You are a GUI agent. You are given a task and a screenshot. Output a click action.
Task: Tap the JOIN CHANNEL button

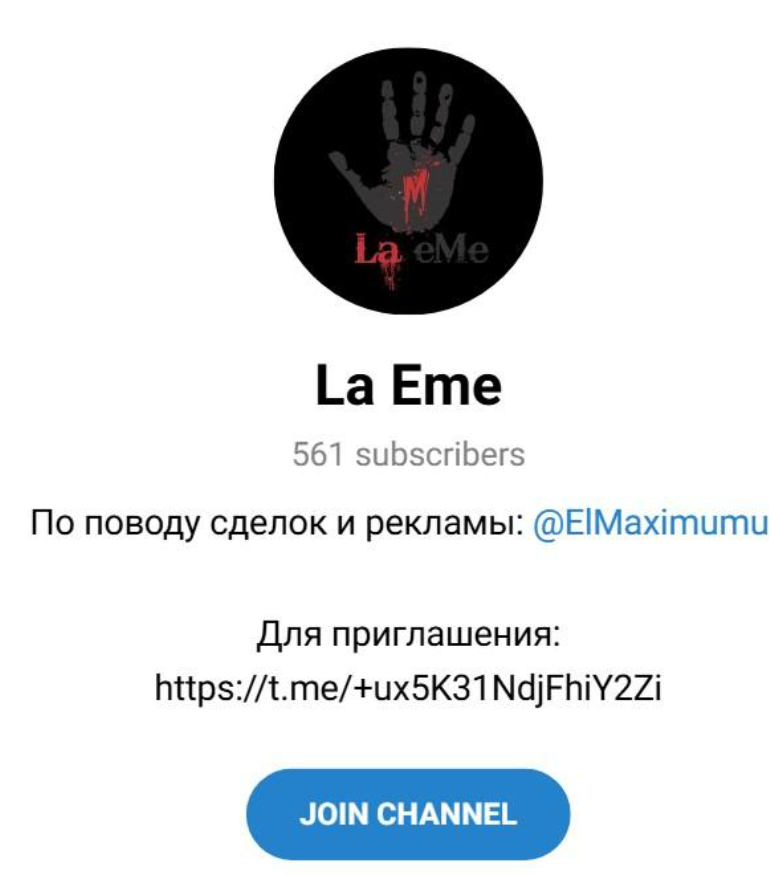408,814
